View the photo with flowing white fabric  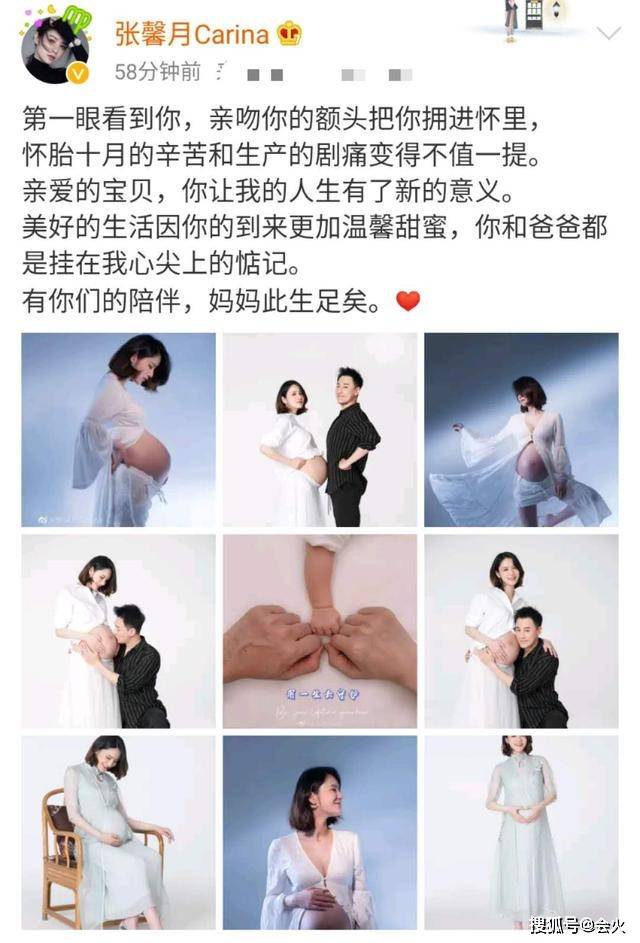click(521, 430)
